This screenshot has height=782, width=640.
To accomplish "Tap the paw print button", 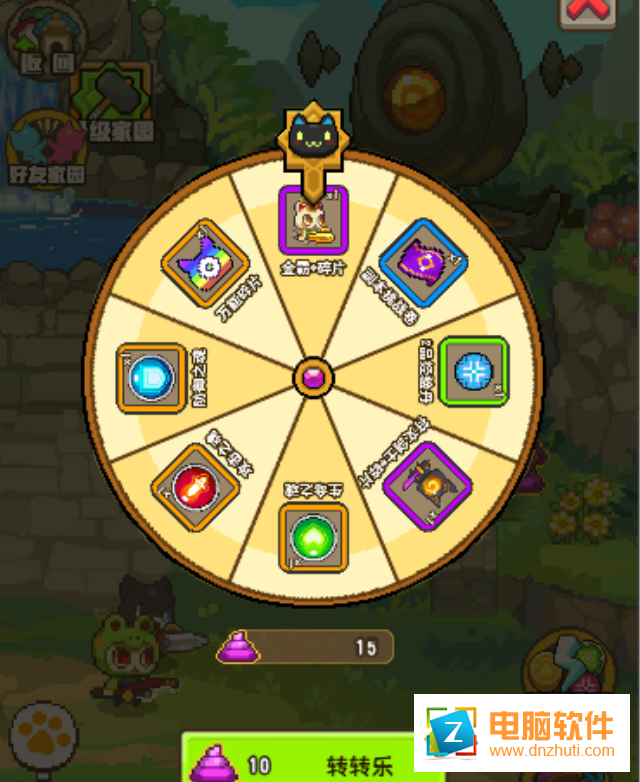I will (x=43, y=733).
